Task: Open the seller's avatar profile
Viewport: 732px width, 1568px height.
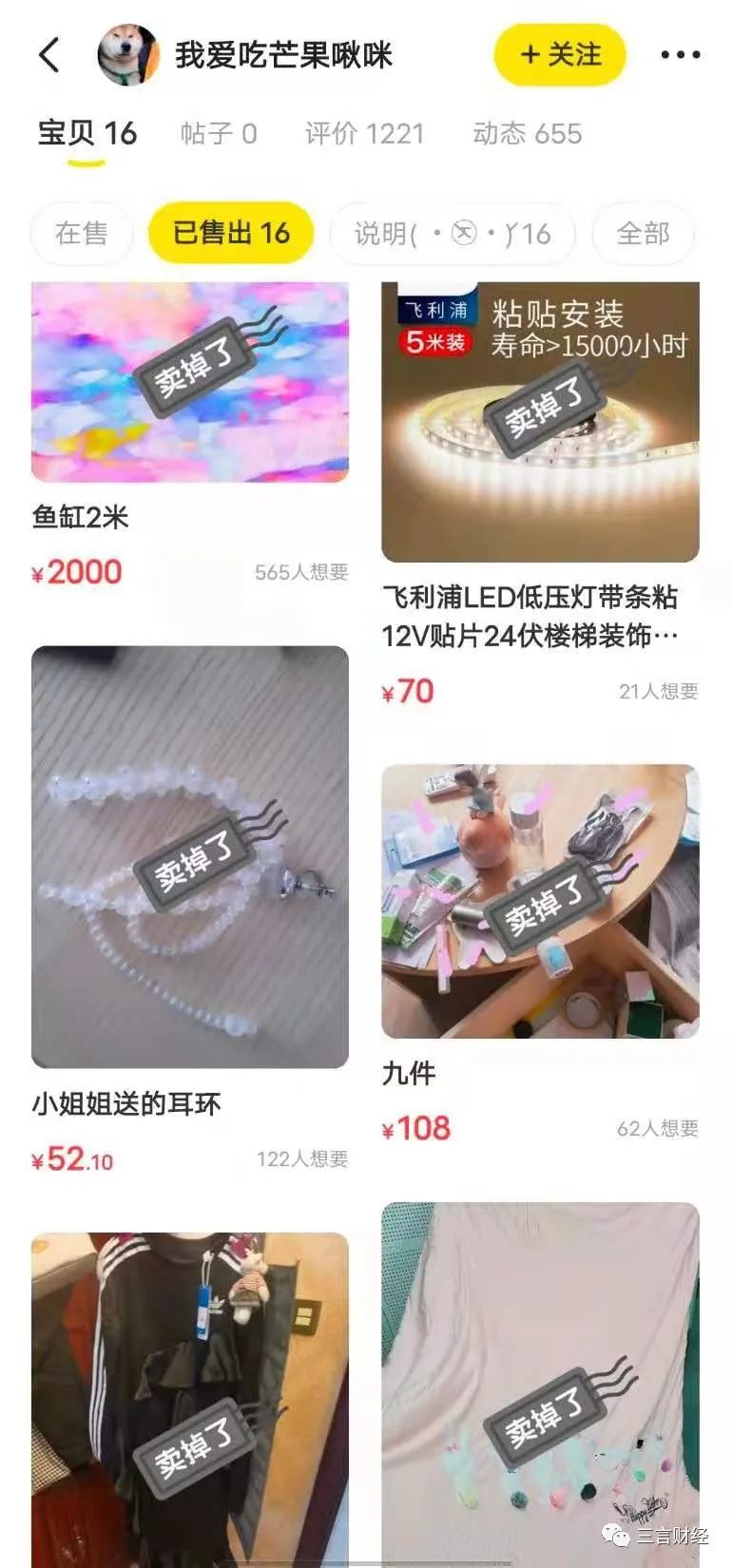Action: [128, 55]
